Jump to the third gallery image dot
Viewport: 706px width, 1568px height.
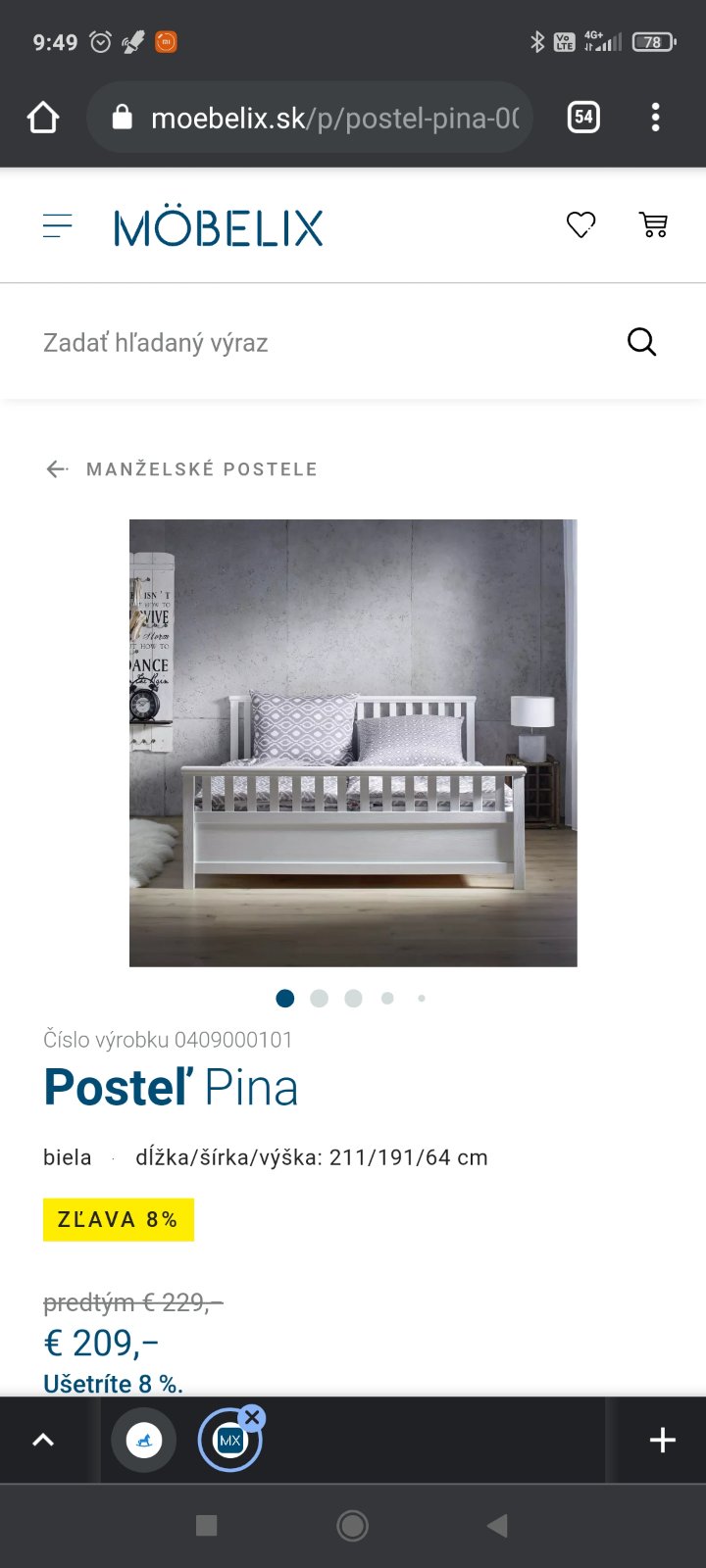point(353,998)
